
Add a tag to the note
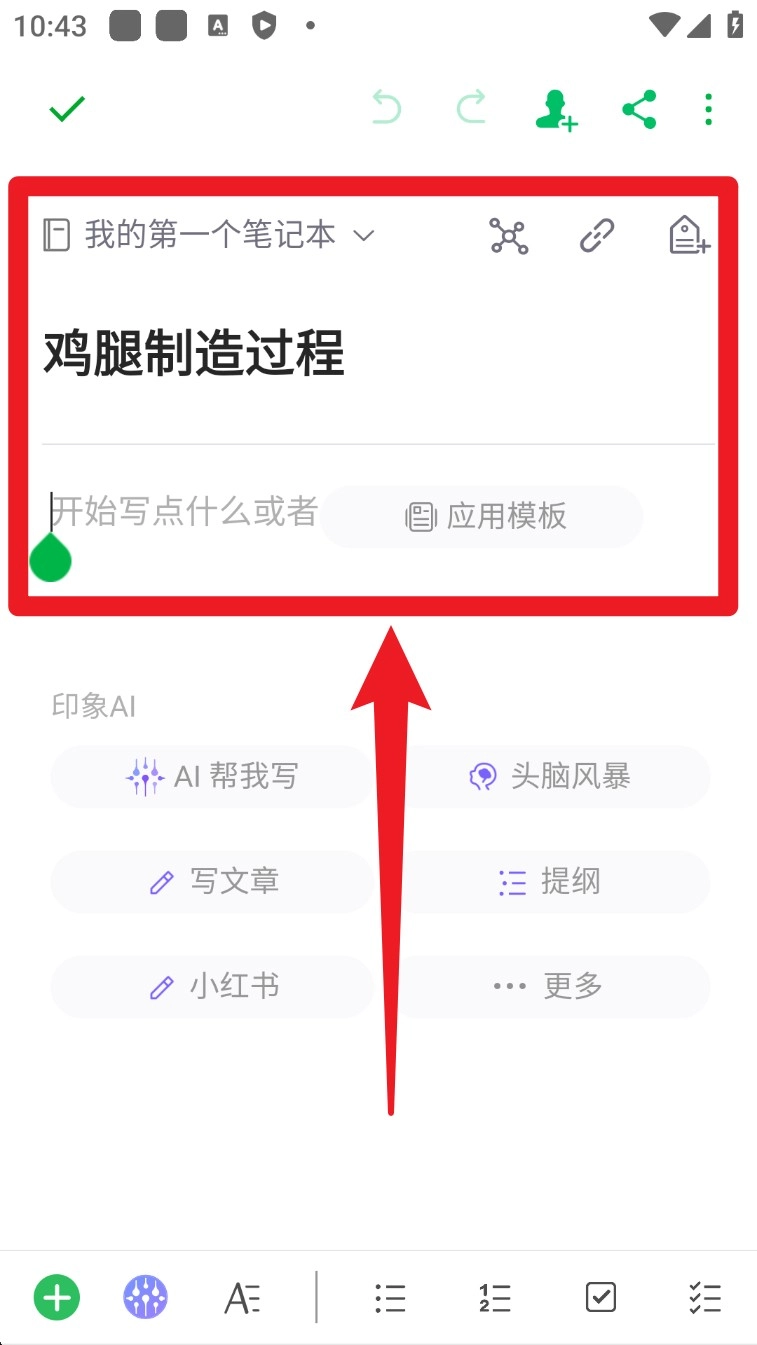pos(688,236)
